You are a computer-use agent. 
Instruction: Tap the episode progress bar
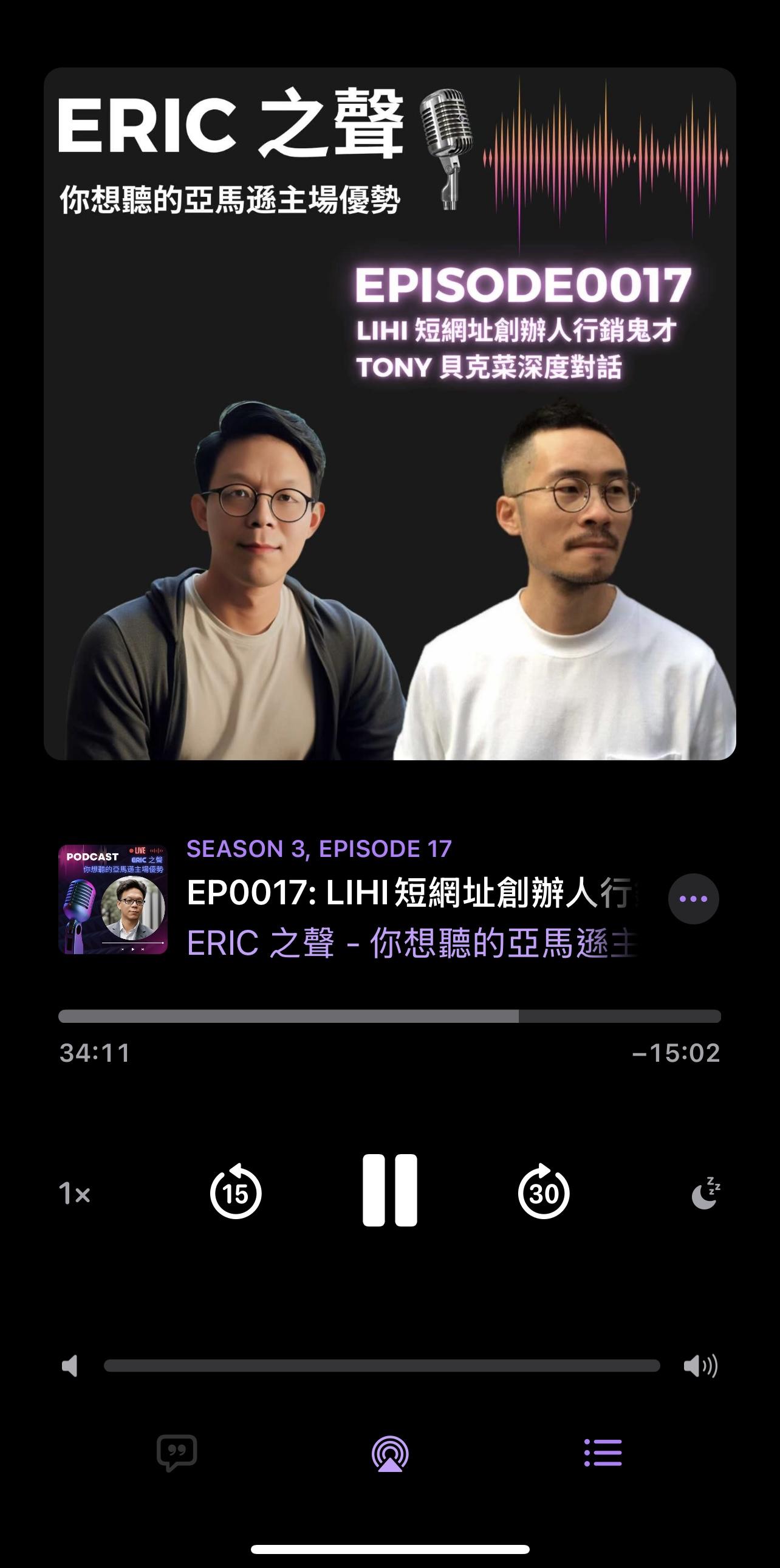[389, 1016]
